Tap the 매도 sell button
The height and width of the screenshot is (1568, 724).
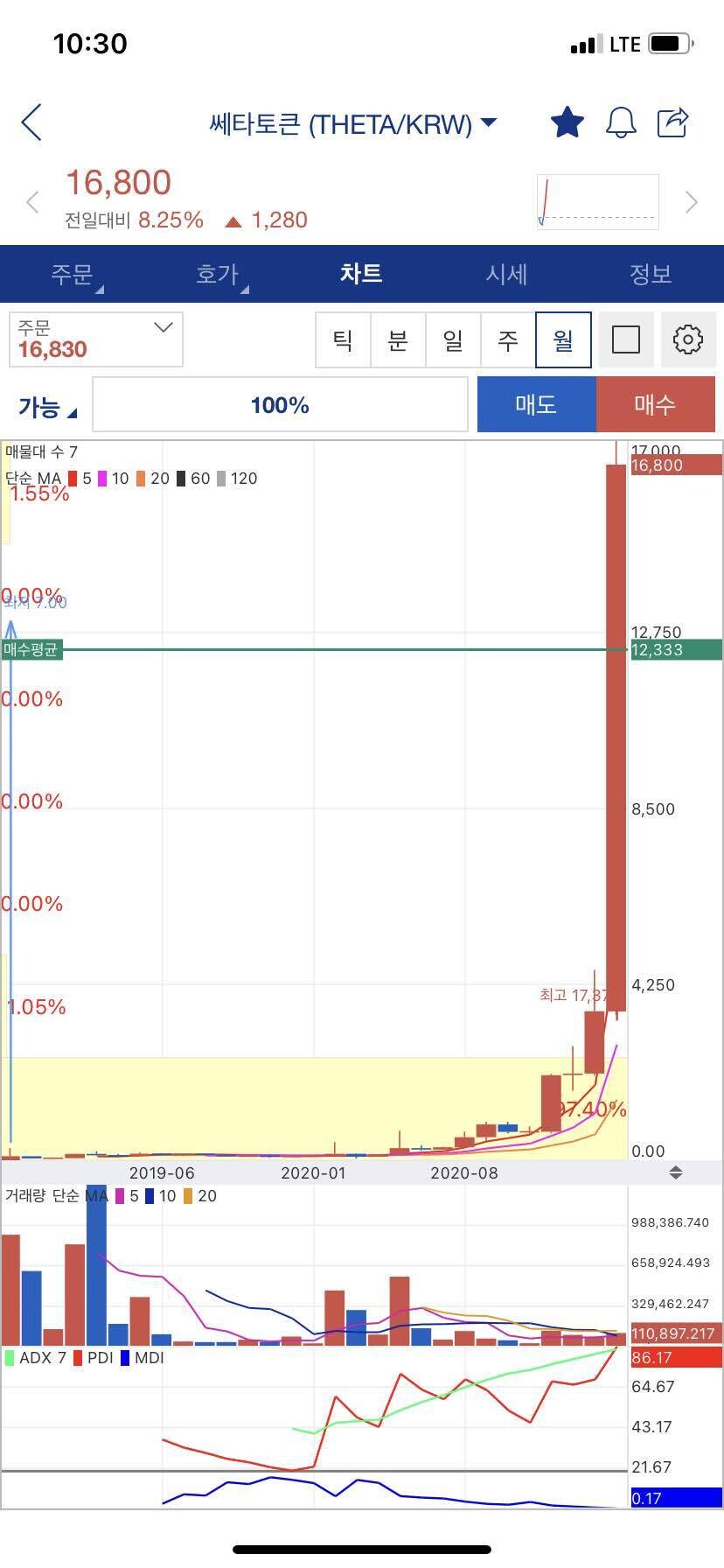click(x=536, y=404)
